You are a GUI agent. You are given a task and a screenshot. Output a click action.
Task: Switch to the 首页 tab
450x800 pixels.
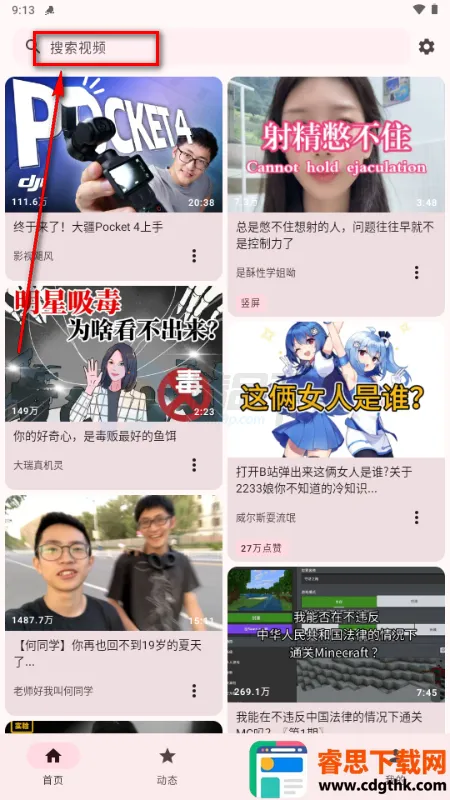[x=53, y=765]
